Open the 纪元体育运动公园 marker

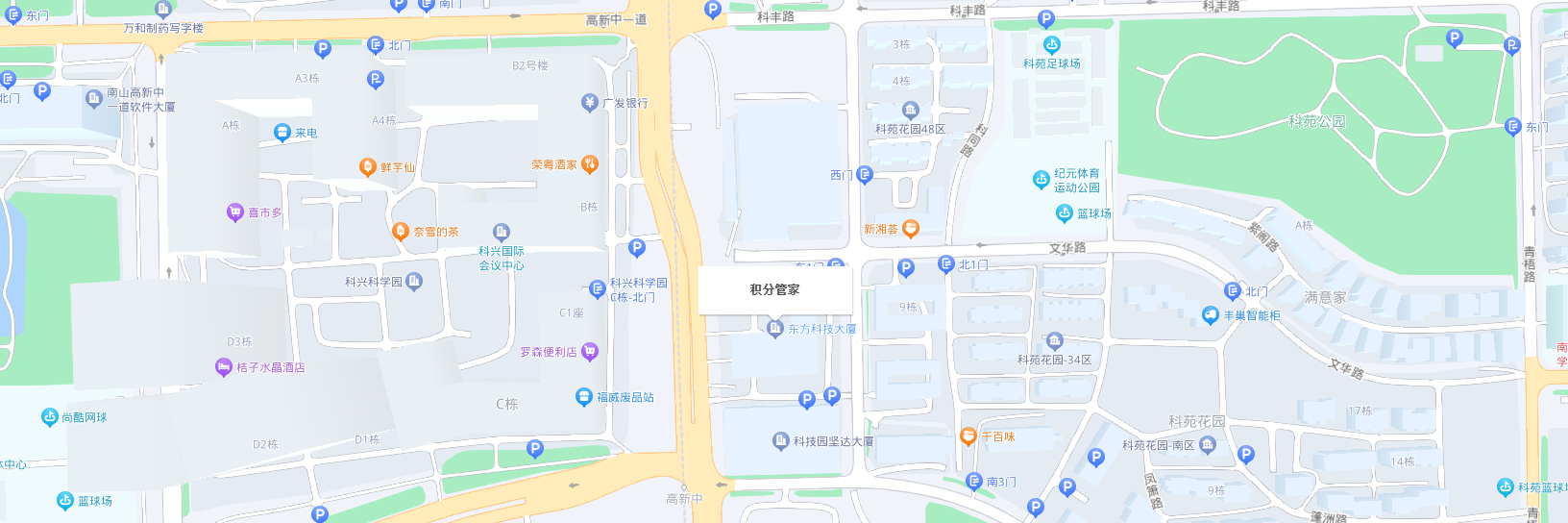coord(1041,180)
